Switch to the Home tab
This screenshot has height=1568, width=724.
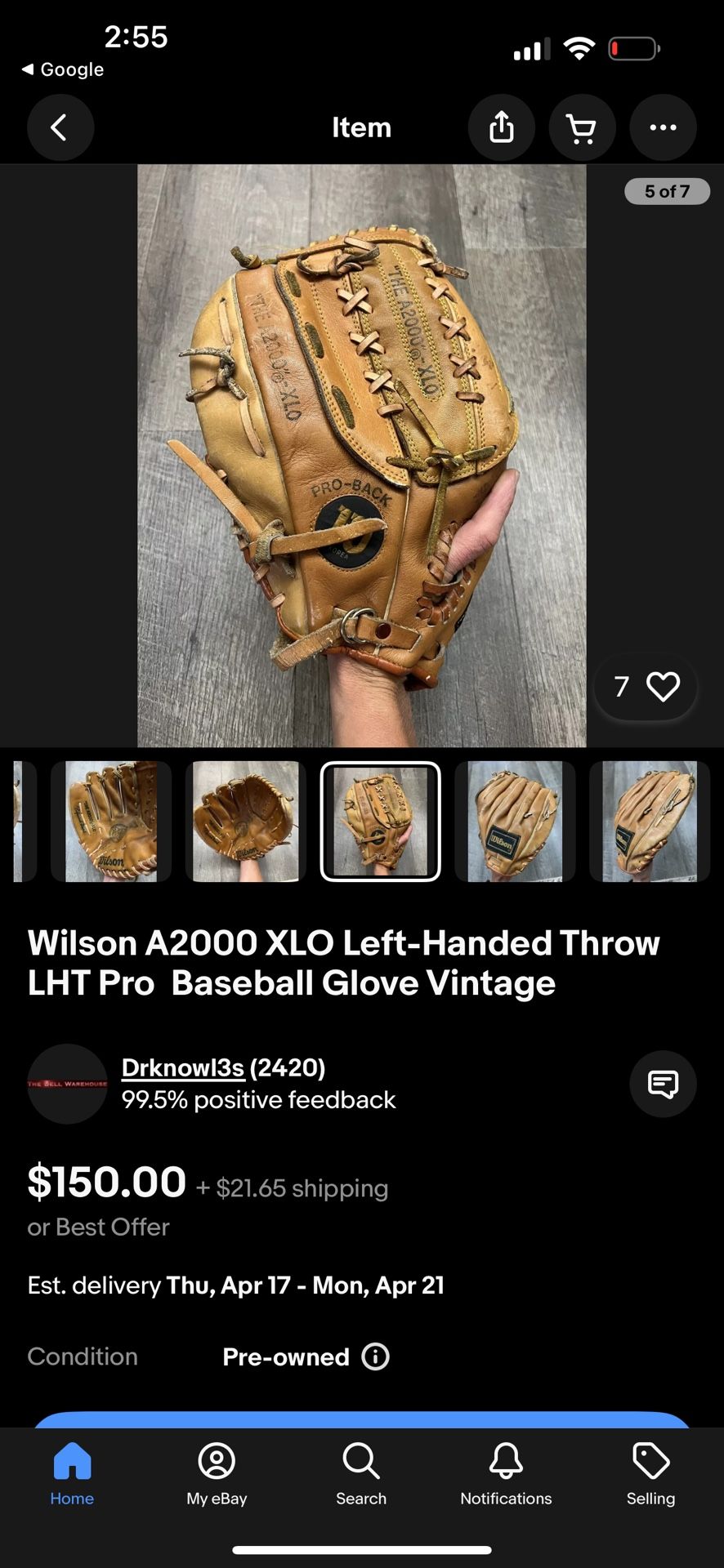click(x=72, y=1475)
